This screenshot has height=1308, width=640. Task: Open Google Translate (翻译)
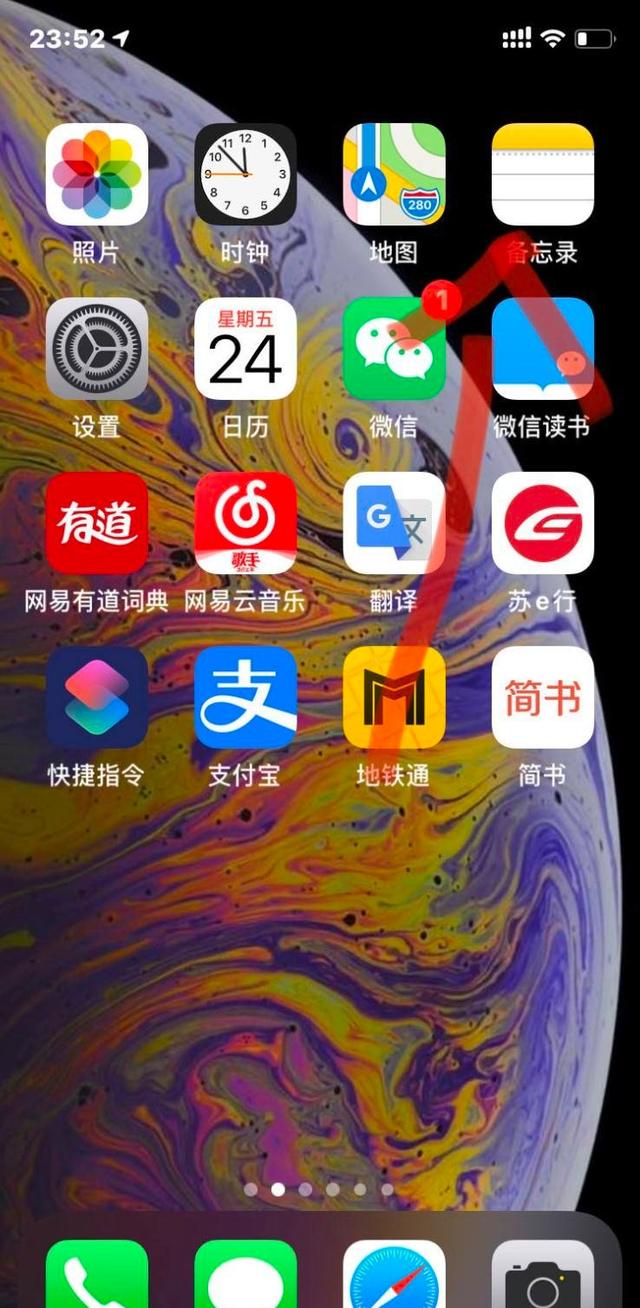393,523
